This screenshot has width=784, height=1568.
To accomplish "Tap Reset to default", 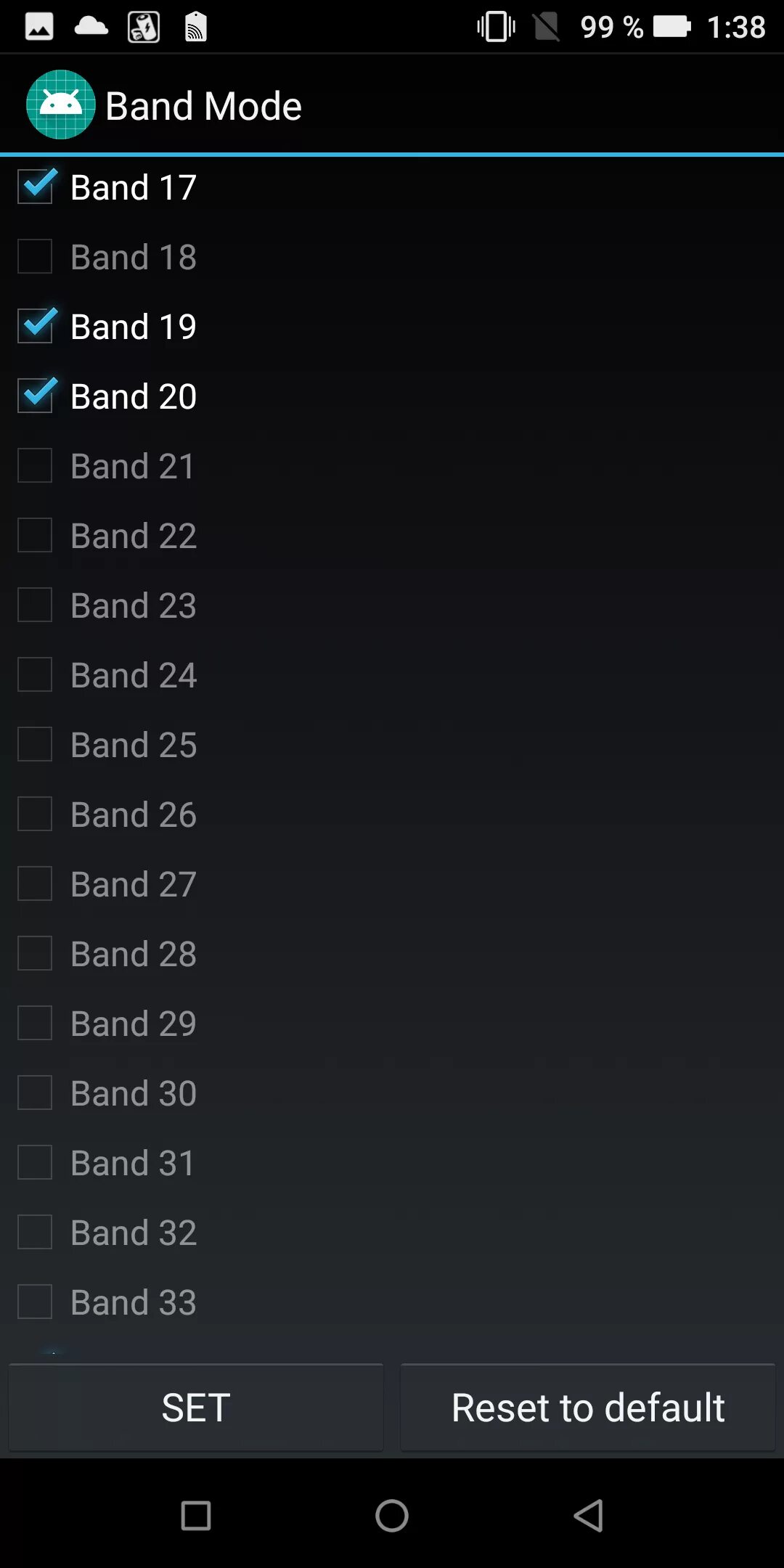I will [x=588, y=1408].
